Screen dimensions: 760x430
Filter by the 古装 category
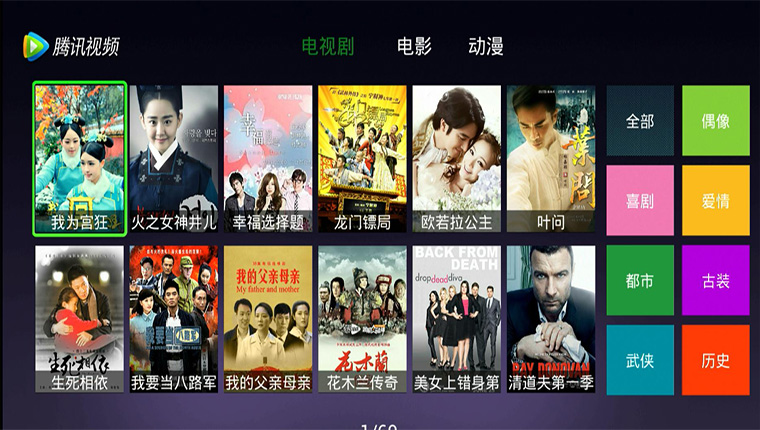coord(715,281)
